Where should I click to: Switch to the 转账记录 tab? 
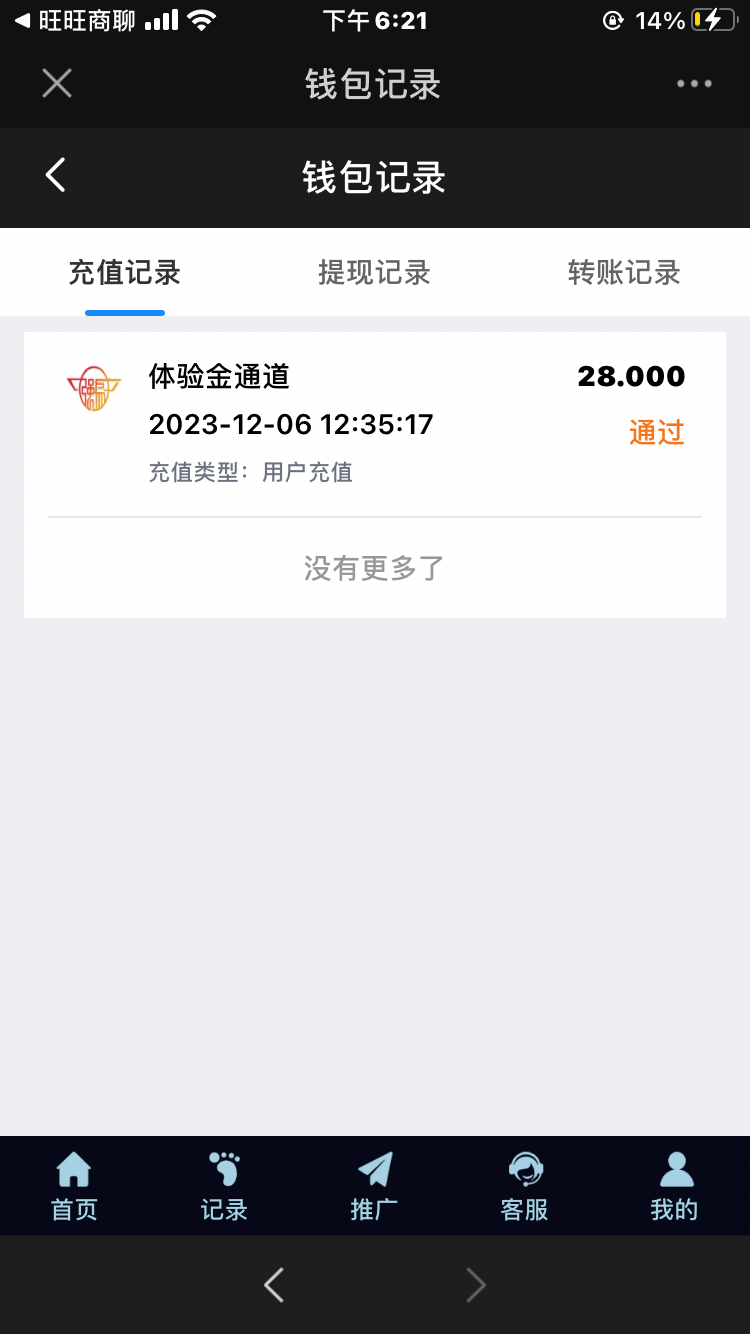[x=624, y=273]
